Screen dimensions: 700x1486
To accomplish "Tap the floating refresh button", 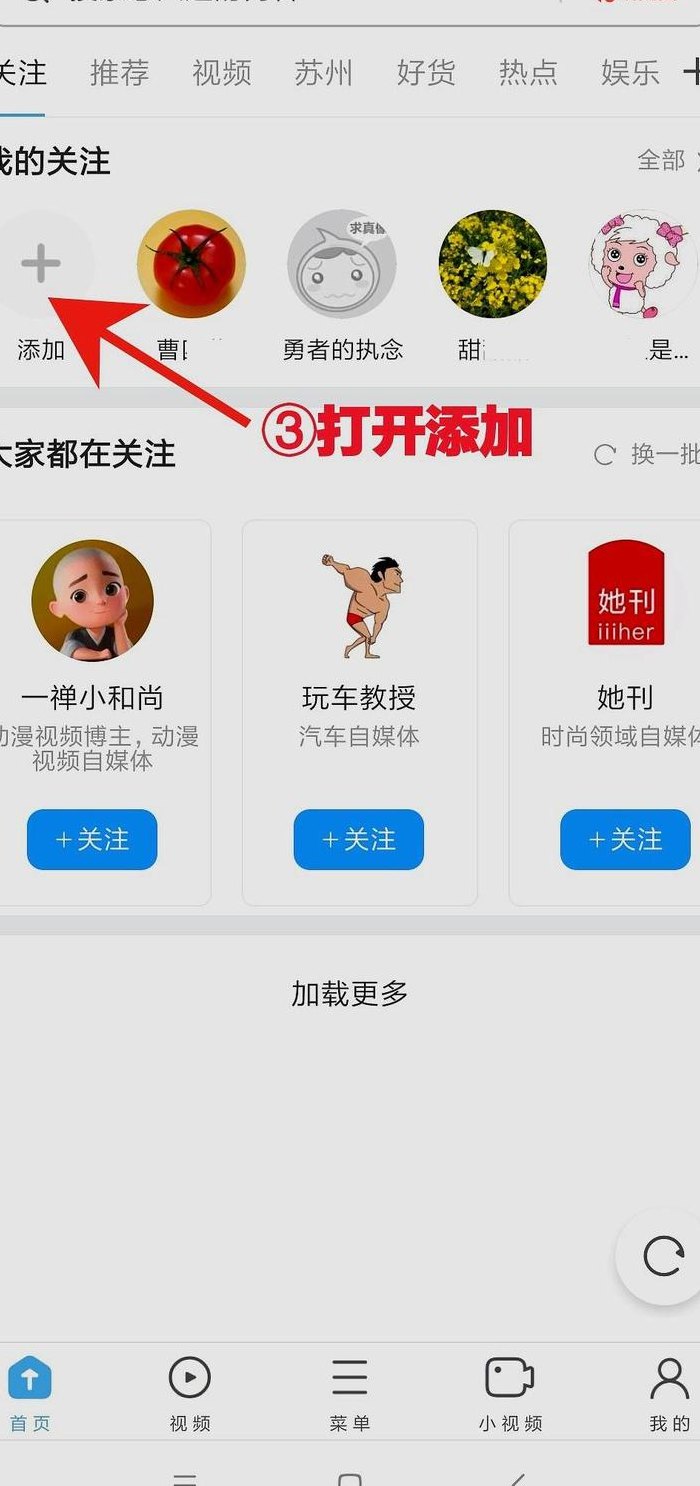I will pyautogui.click(x=661, y=1256).
